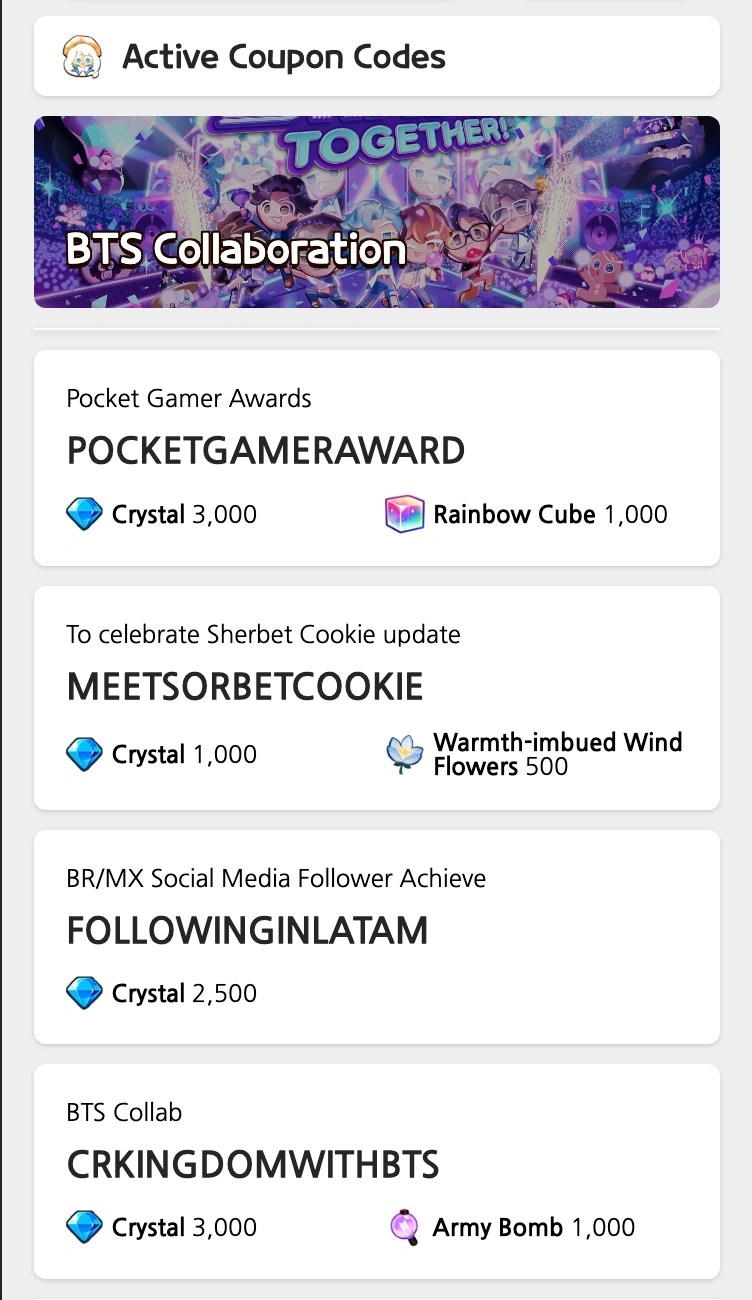
Task: Select the To celebrate Sherbet Cookie update text
Action: pyautogui.click(x=263, y=634)
